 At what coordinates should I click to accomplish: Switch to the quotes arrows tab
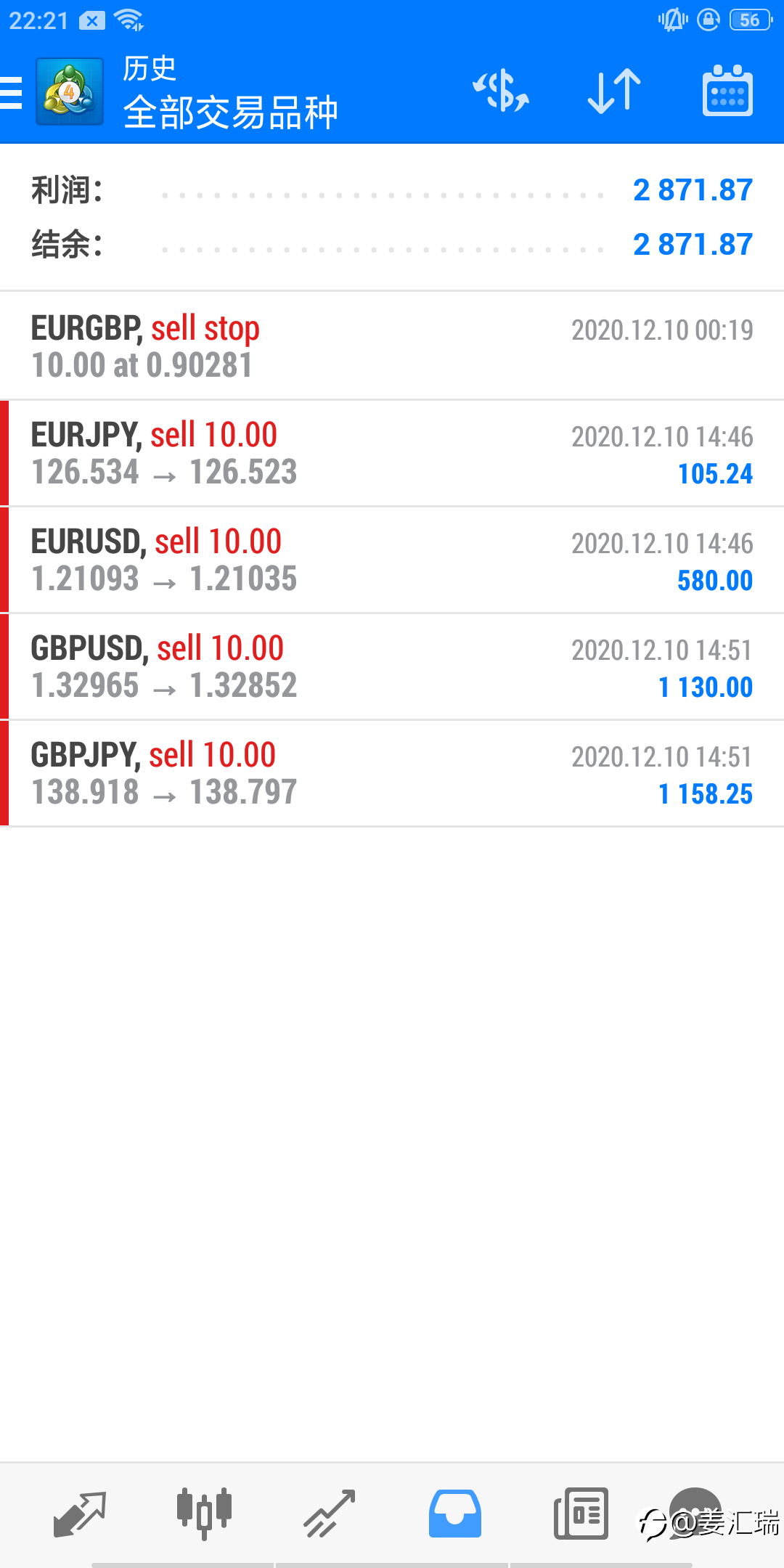80,1514
